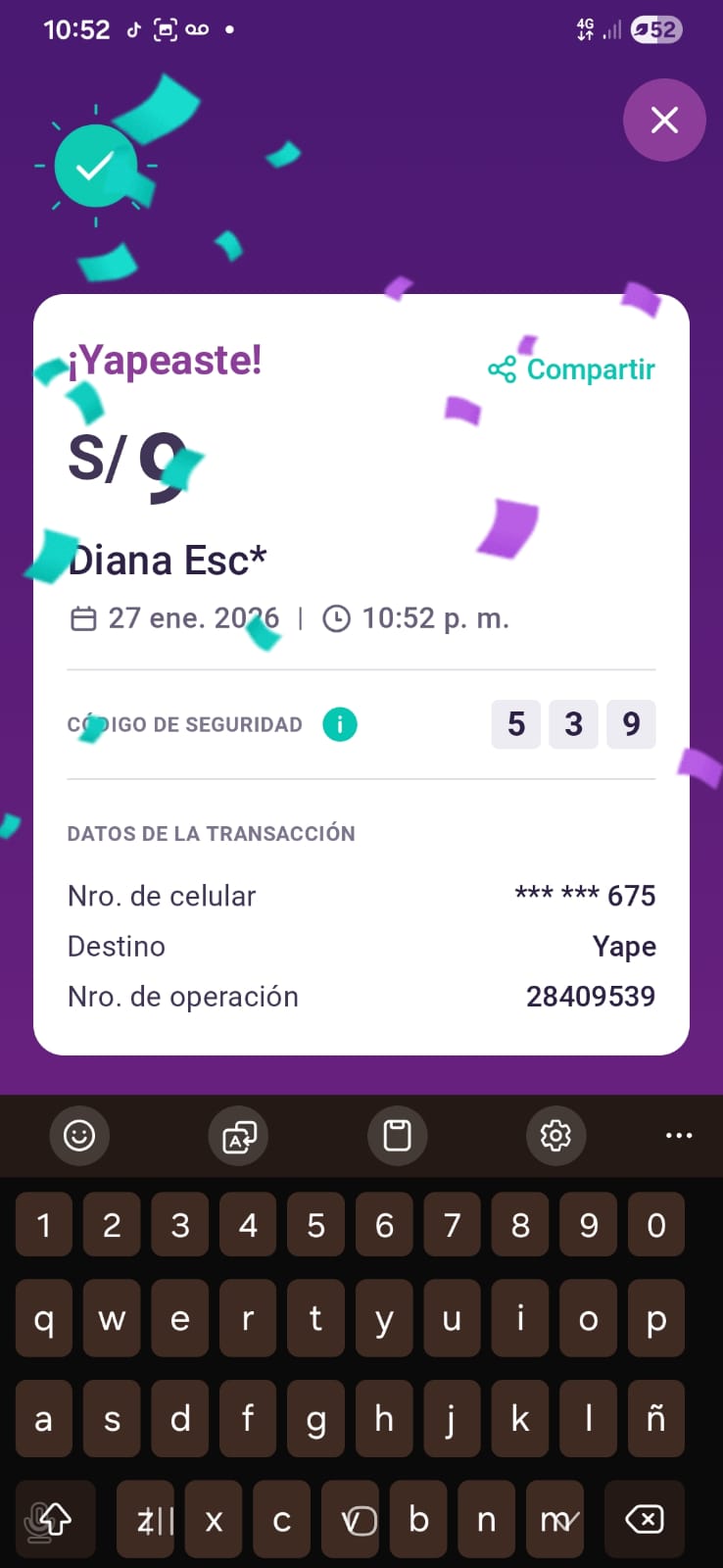Viewport: 723px width, 1568px height.
Task: Open the keyboard clipboard
Action: [397, 1136]
